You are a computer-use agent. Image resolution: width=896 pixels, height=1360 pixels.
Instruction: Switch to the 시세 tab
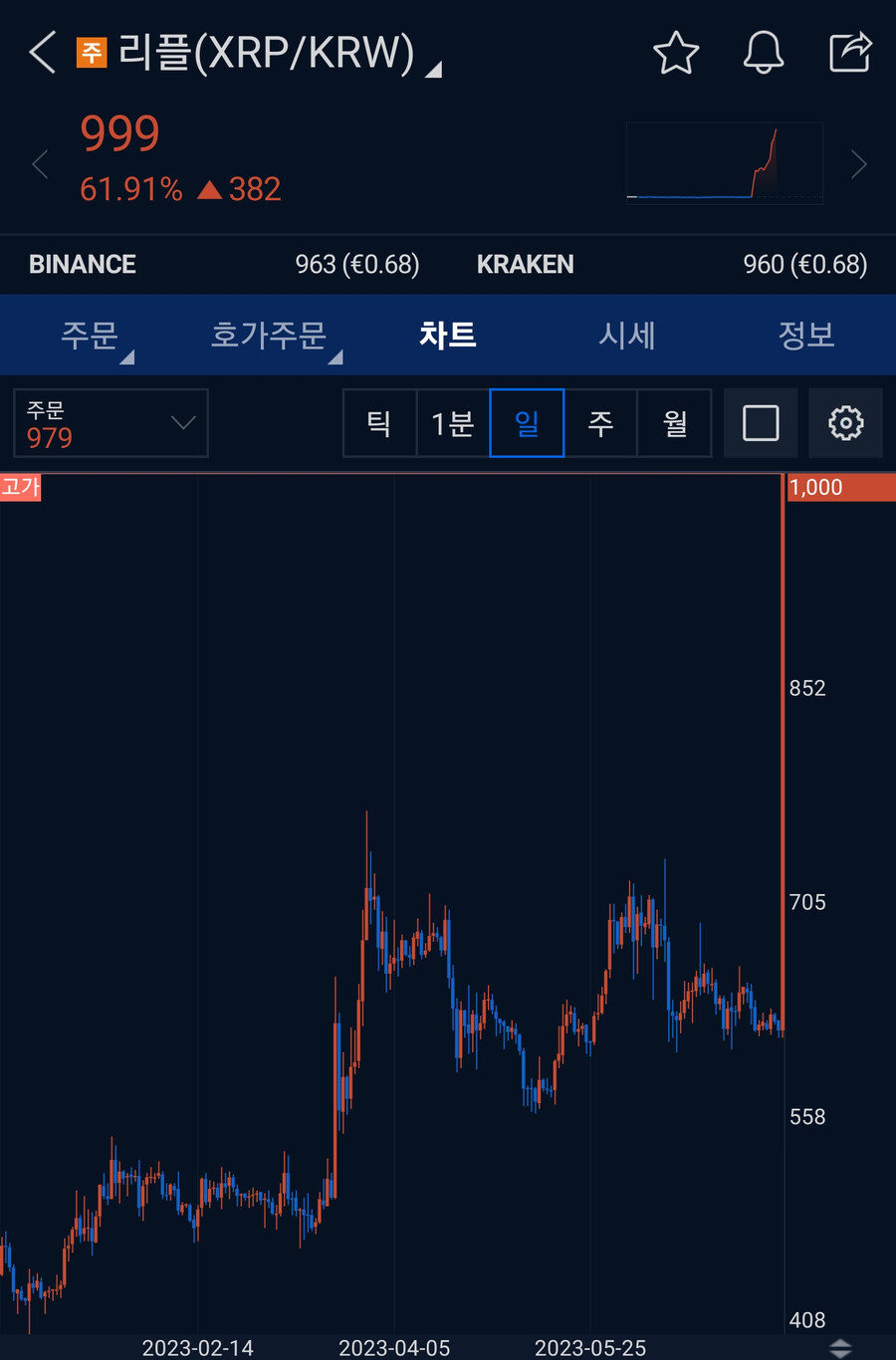[x=626, y=336]
